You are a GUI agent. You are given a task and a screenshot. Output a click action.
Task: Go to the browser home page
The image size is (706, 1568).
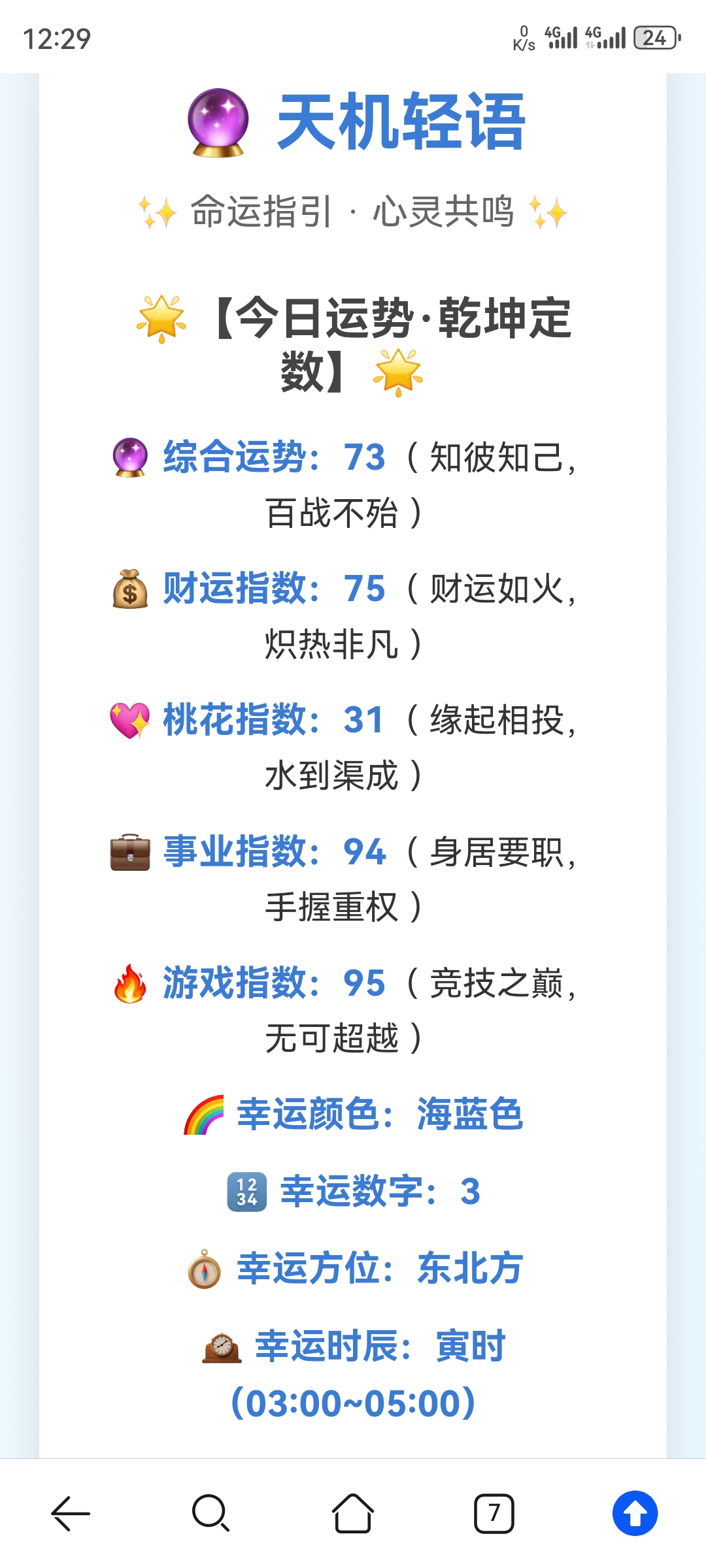click(353, 1513)
